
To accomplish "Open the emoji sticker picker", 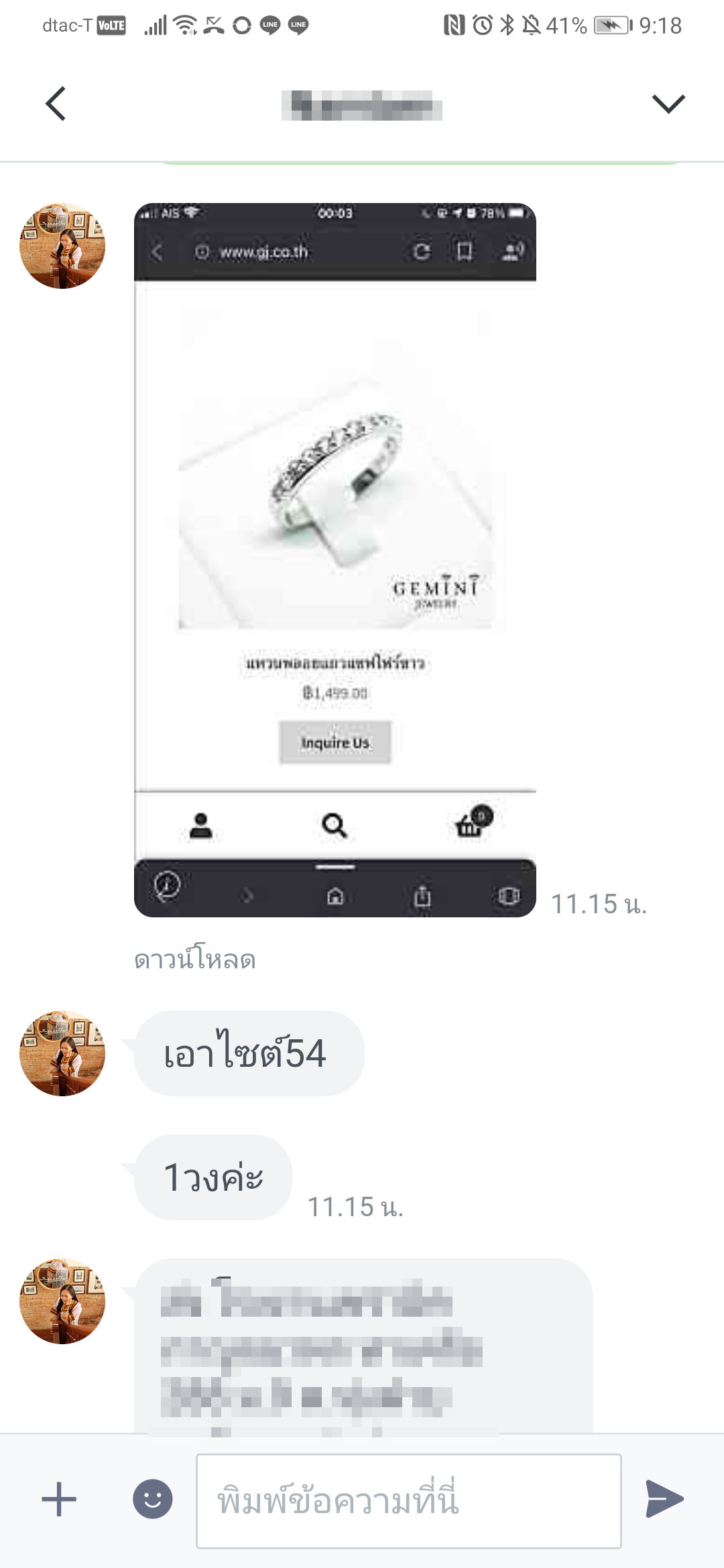I will tap(153, 1499).
